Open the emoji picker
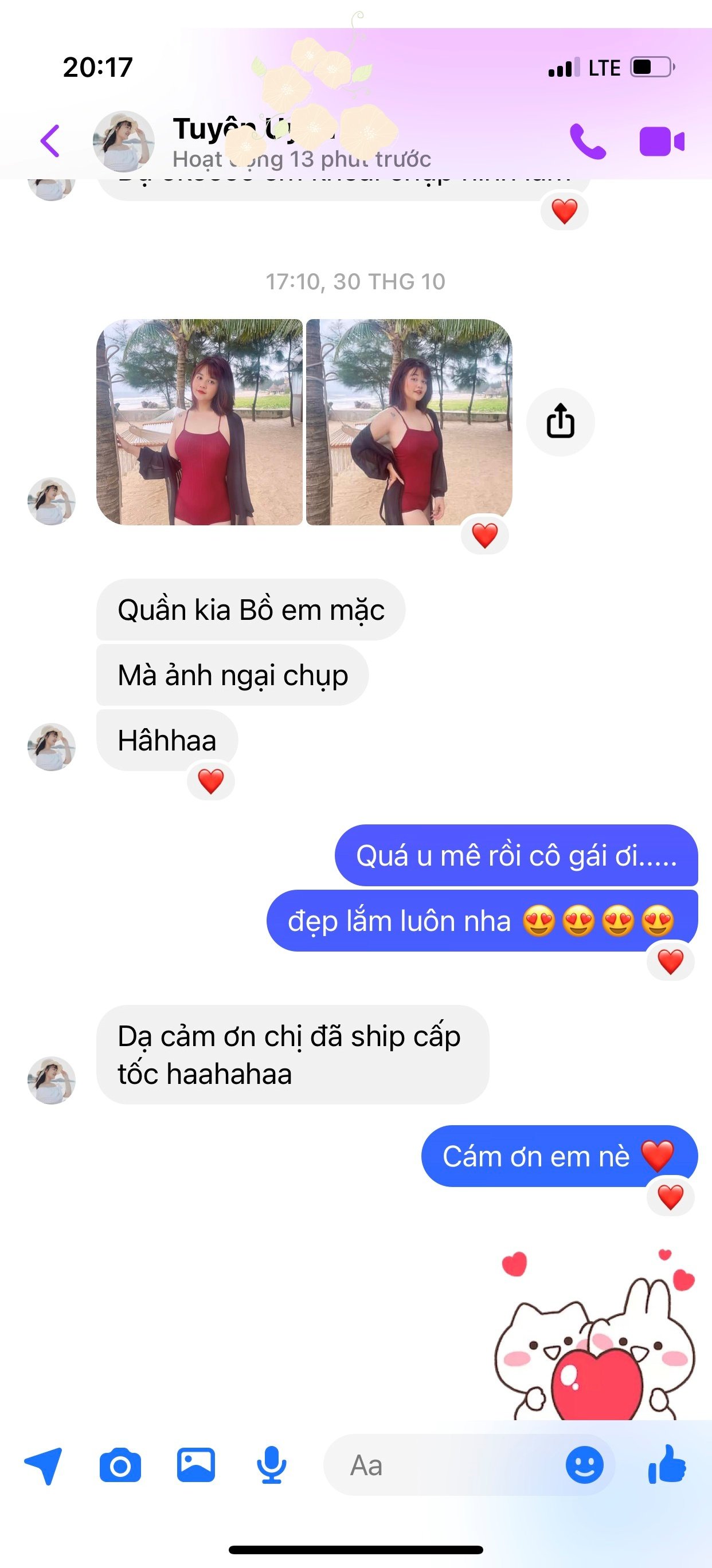 [584, 1464]
